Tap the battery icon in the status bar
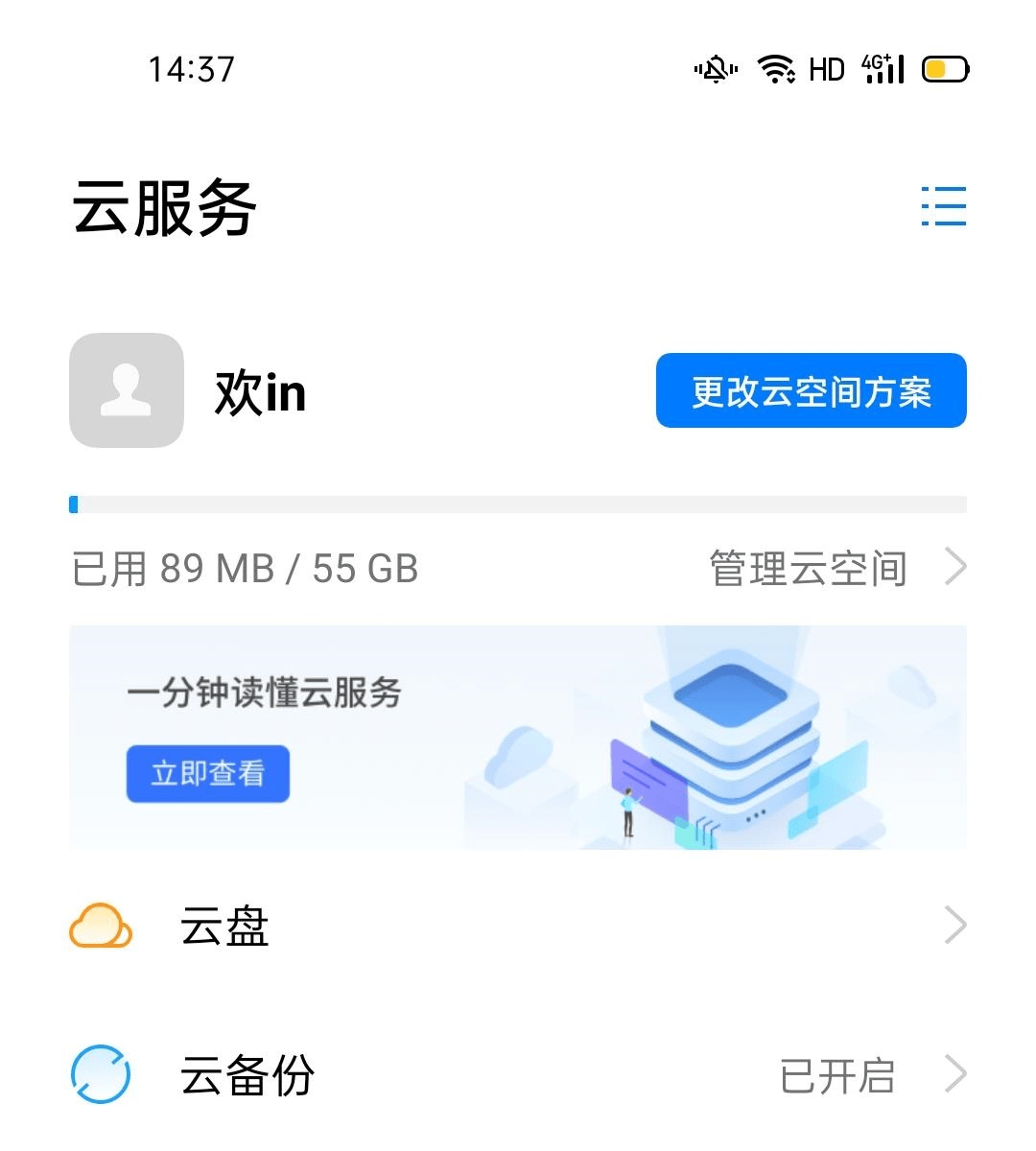This screenshot has width=1036, height=1151. click(x=944, y=68)
